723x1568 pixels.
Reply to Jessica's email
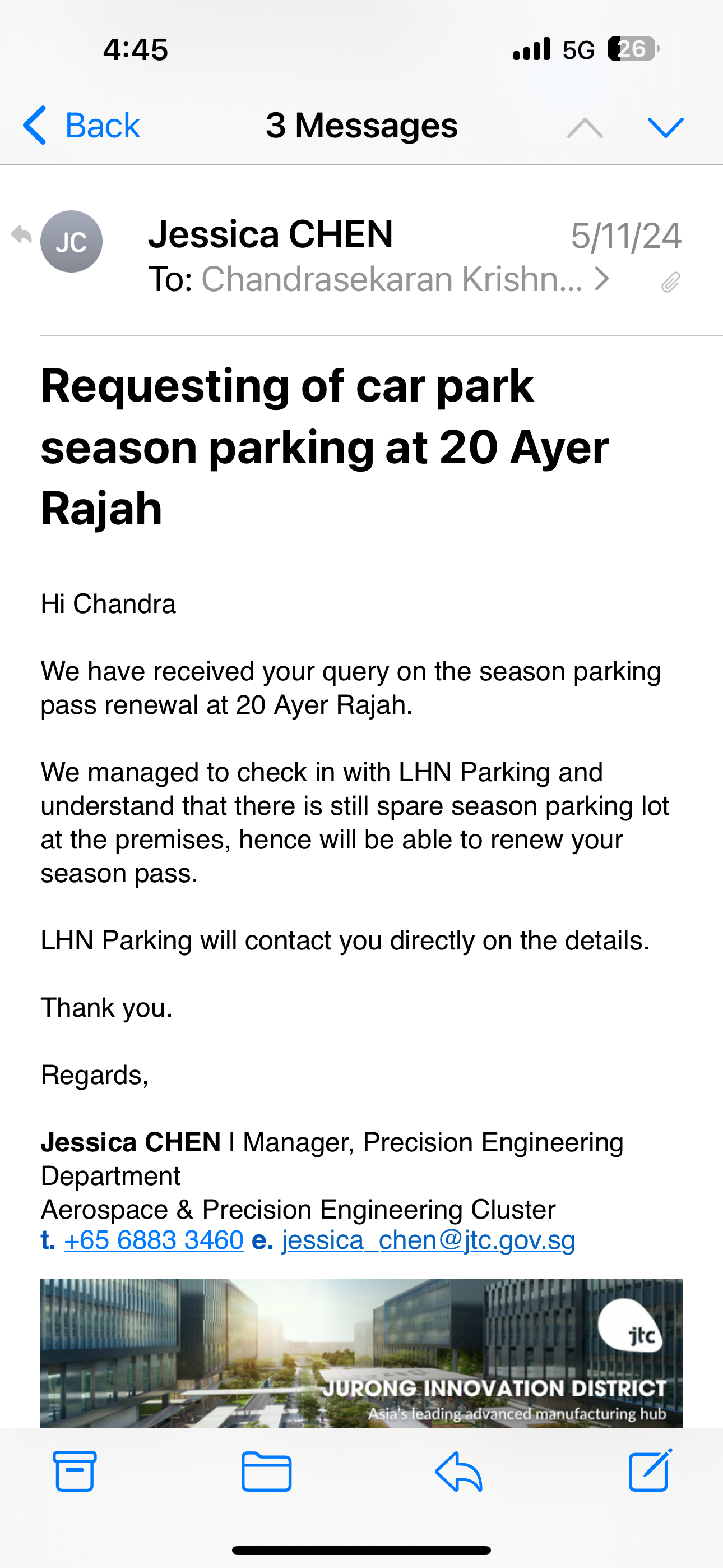point(459,1471)
